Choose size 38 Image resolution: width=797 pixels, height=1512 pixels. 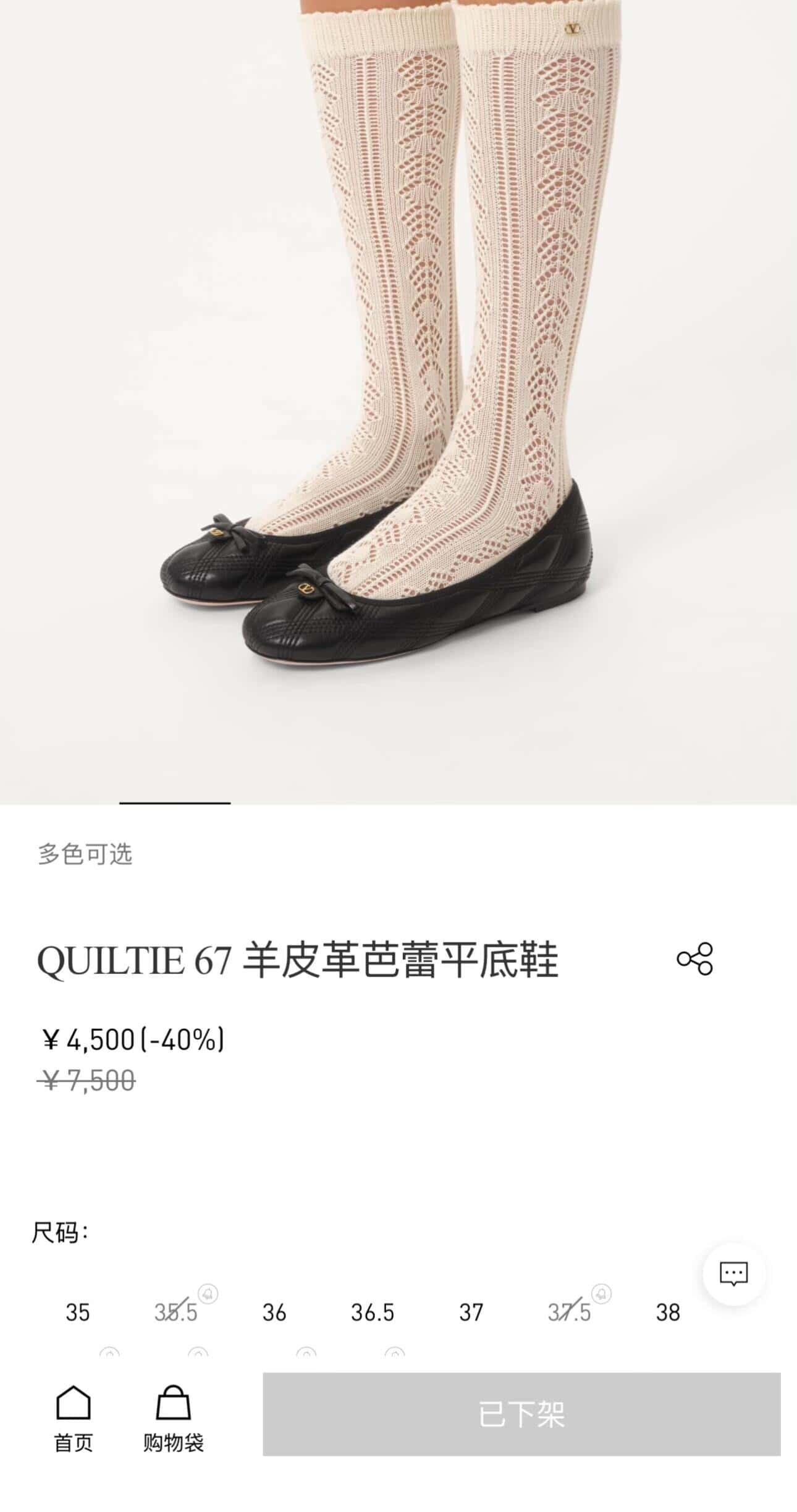click(x=668, y=1312)
